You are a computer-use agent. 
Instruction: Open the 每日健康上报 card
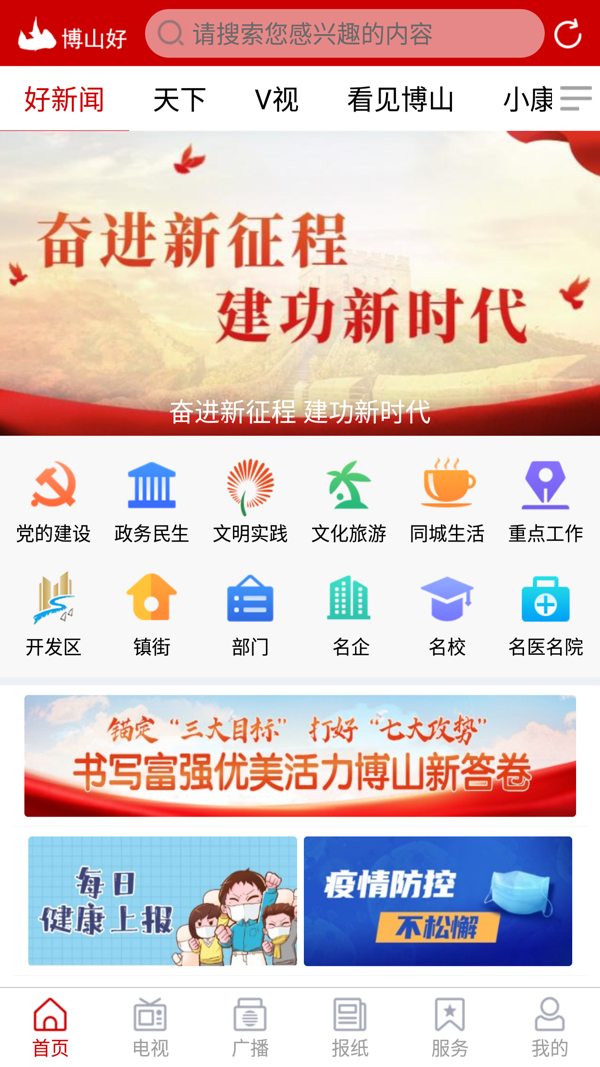(162, 901)
